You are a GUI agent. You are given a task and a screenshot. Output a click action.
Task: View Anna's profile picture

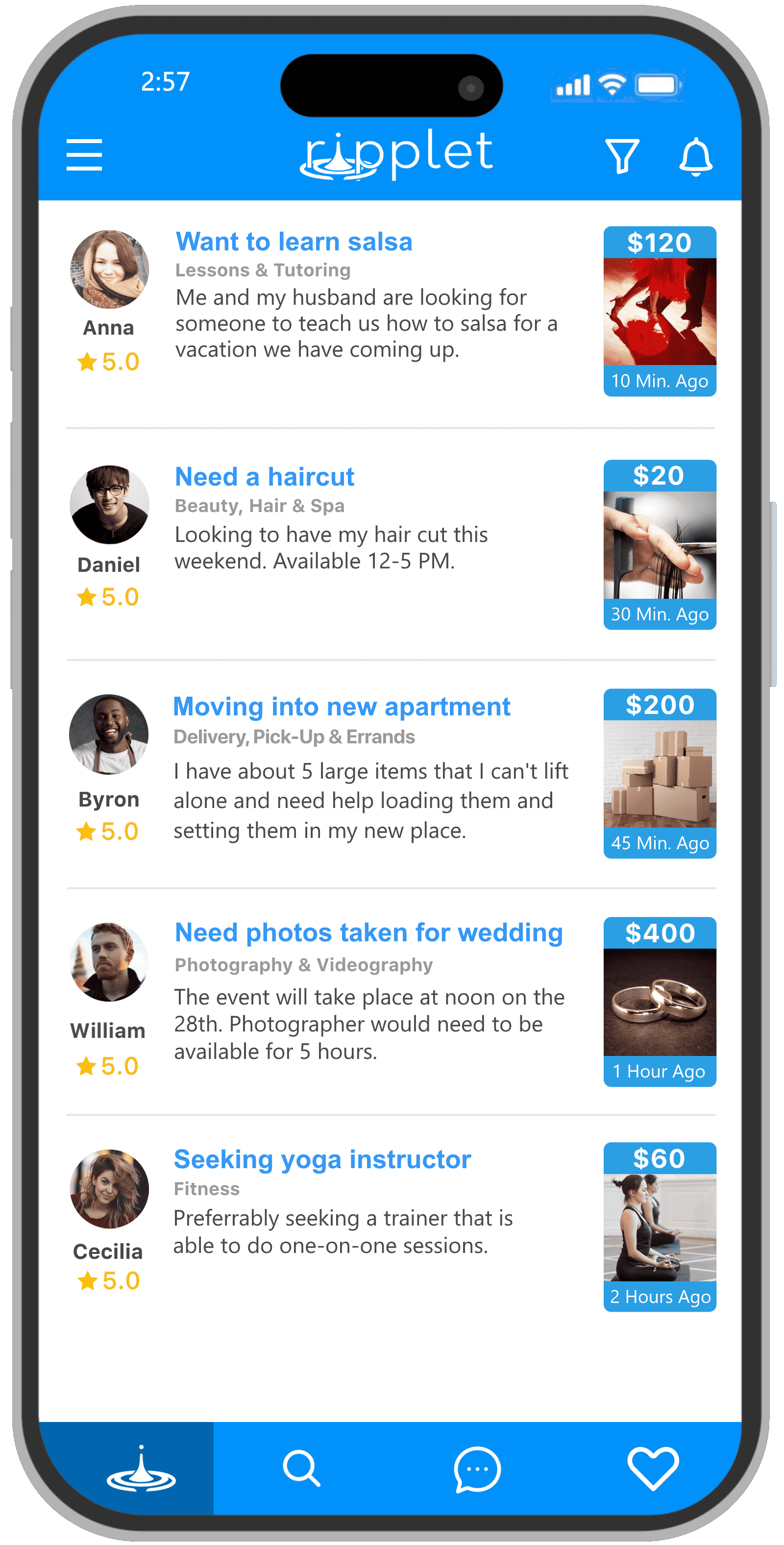point(109,270)
